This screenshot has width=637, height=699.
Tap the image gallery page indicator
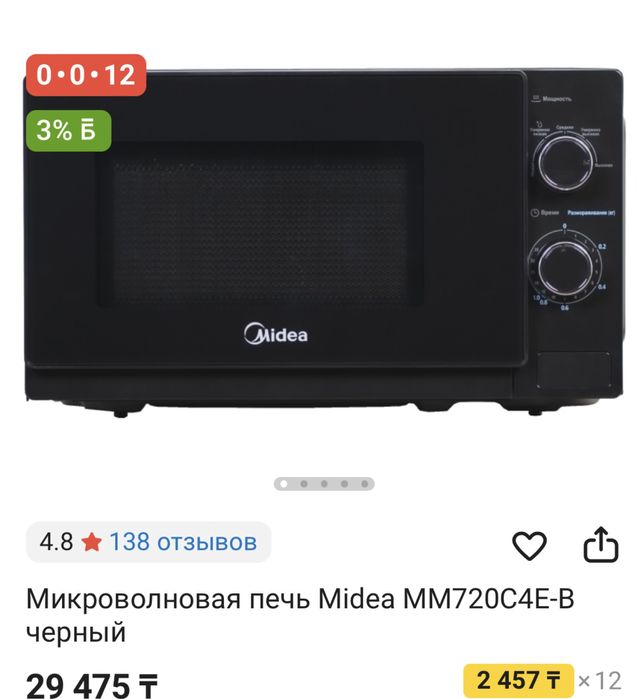pyautogui.click(x=323, y=483)
